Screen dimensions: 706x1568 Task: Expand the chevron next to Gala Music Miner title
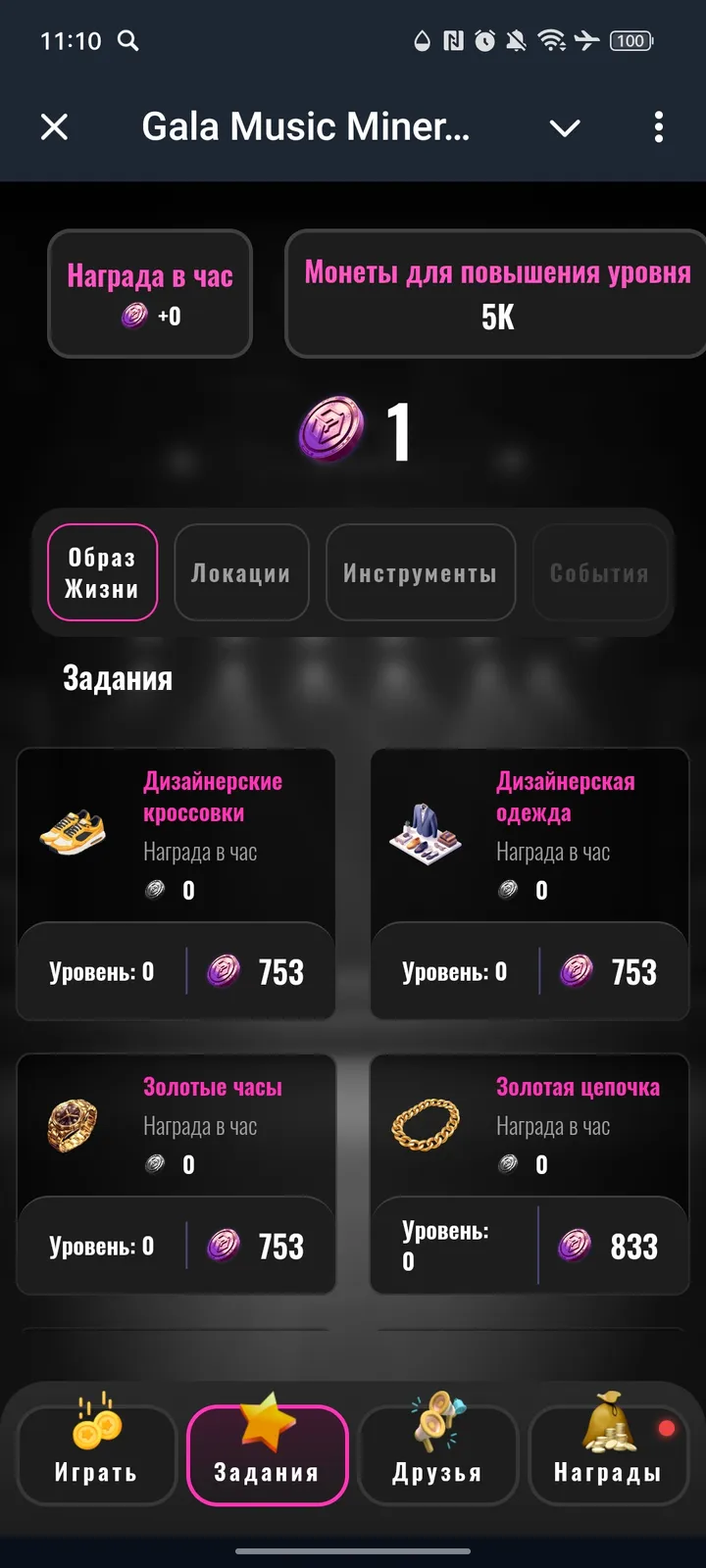[x=564, y=127]
